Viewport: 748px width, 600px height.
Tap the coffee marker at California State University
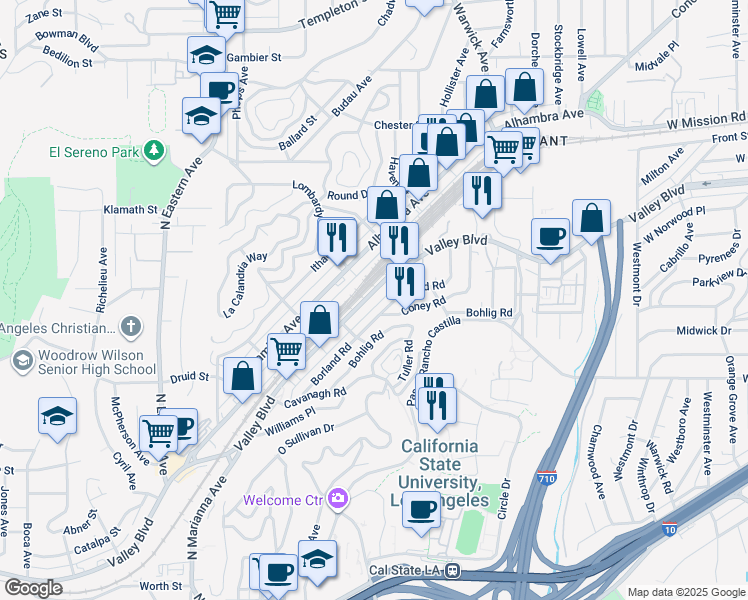(421, 512)
